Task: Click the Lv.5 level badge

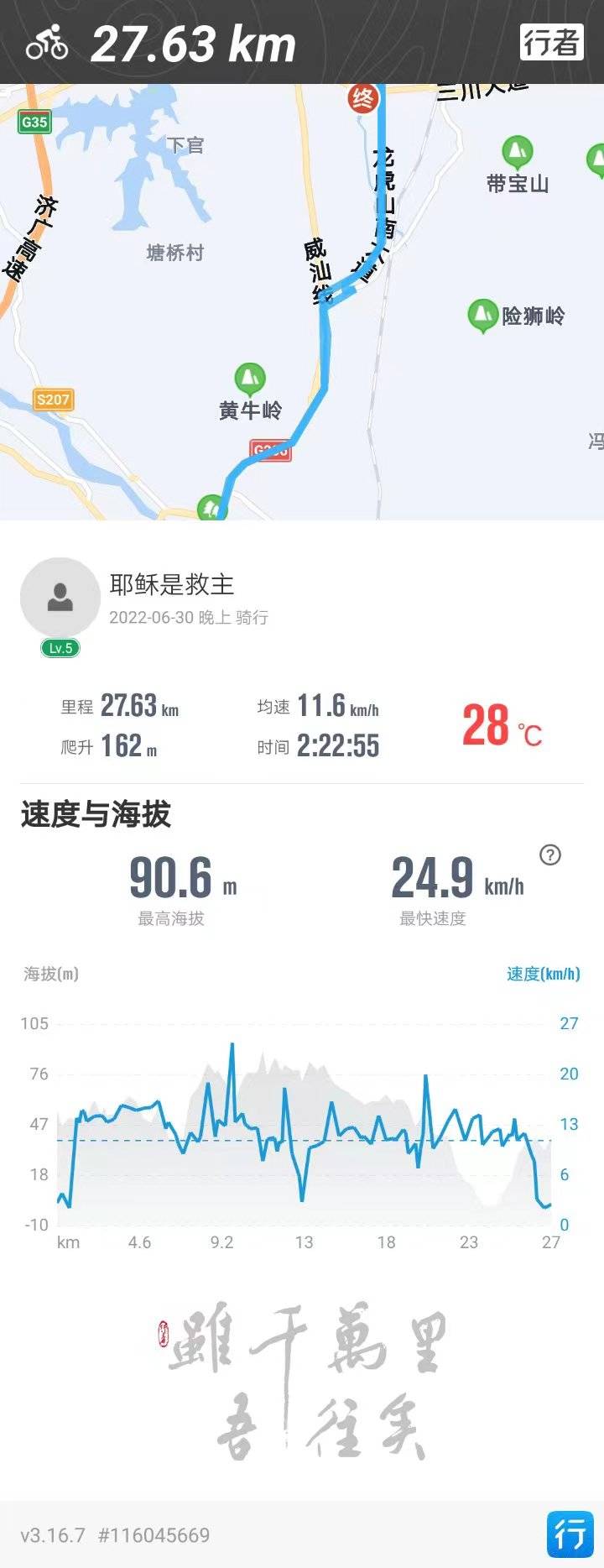Action: coord(59,648)
